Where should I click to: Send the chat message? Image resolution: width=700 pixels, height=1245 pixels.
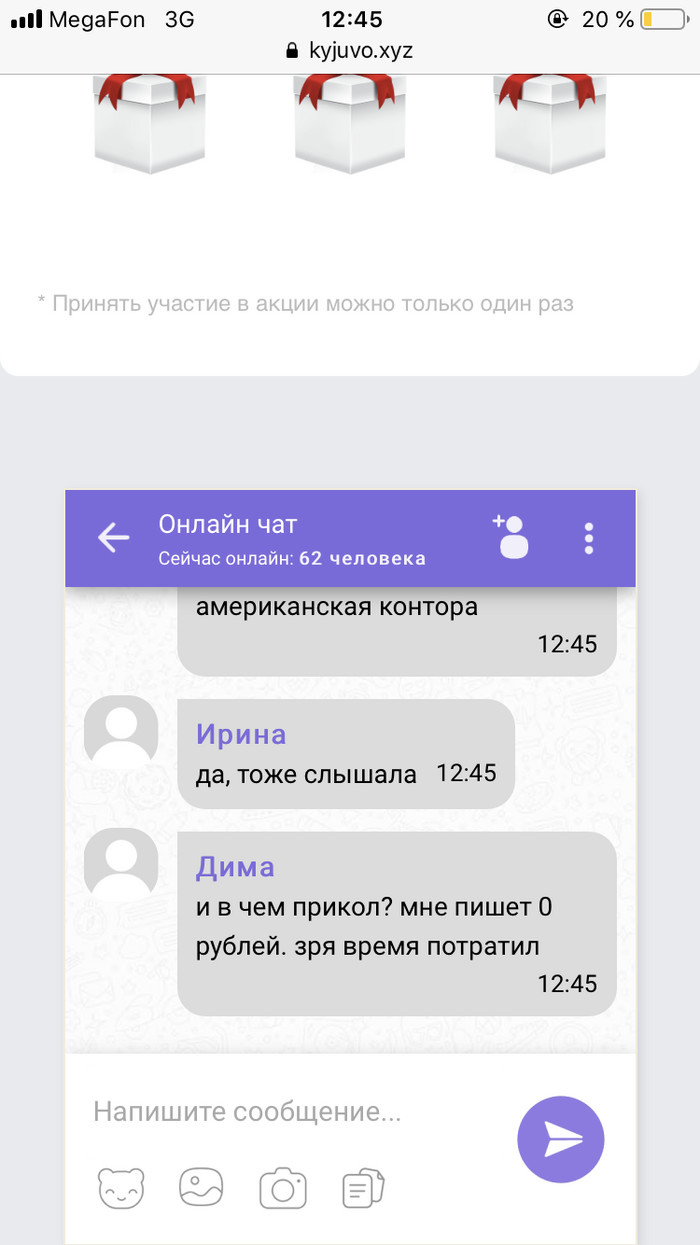pos(561,1140)
